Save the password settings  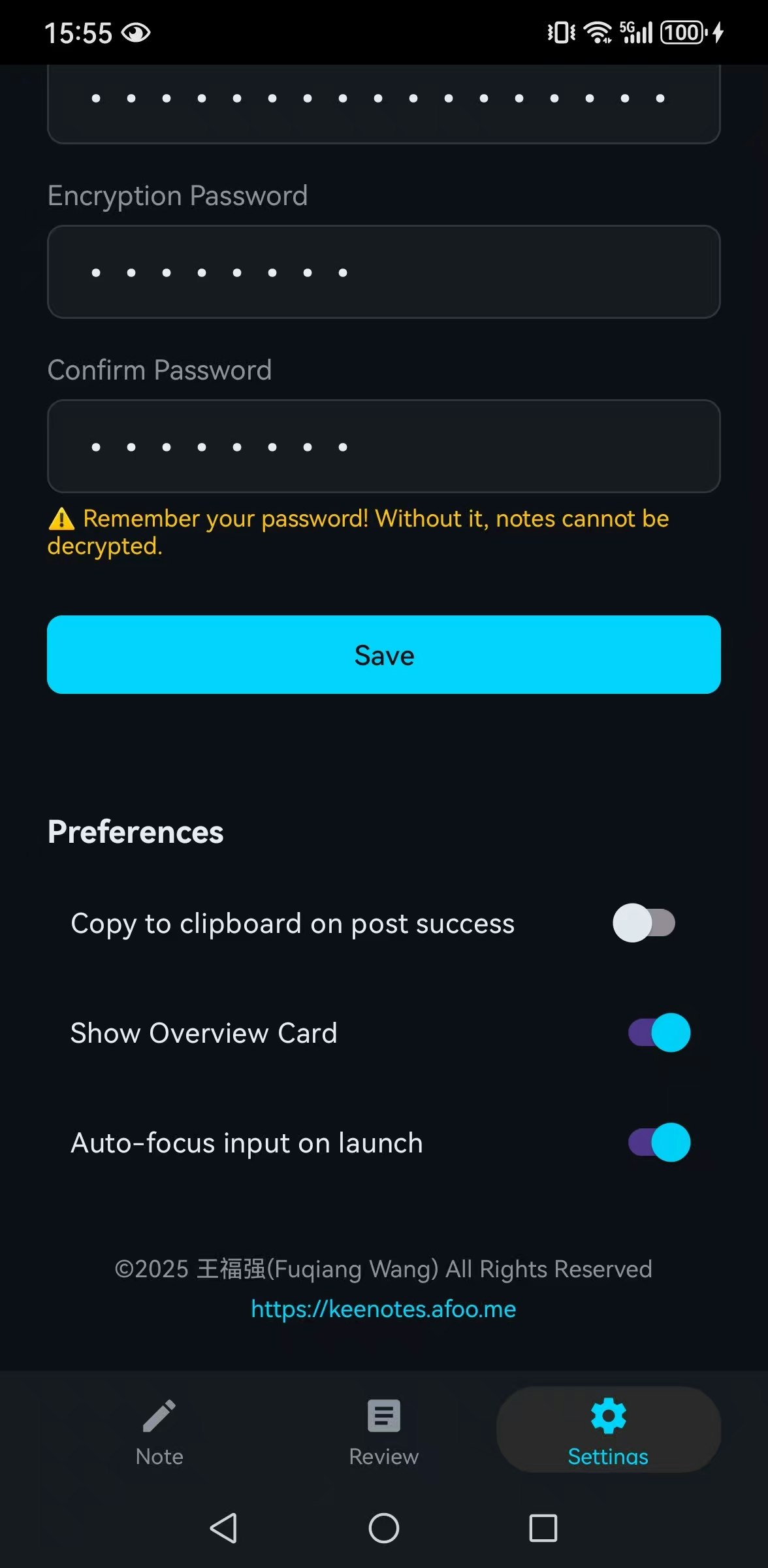[x=384, y=655]
